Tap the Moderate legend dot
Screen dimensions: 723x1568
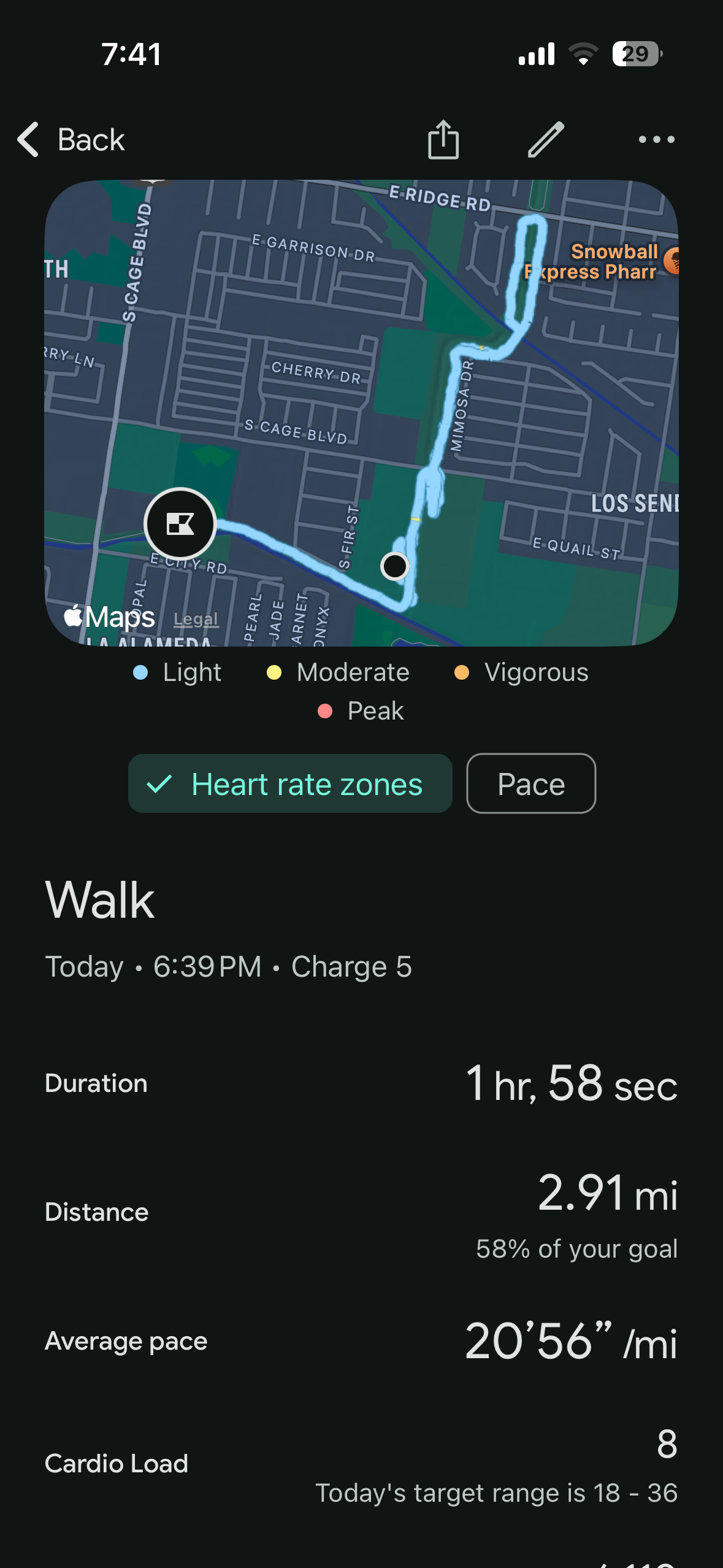[274, 672]
